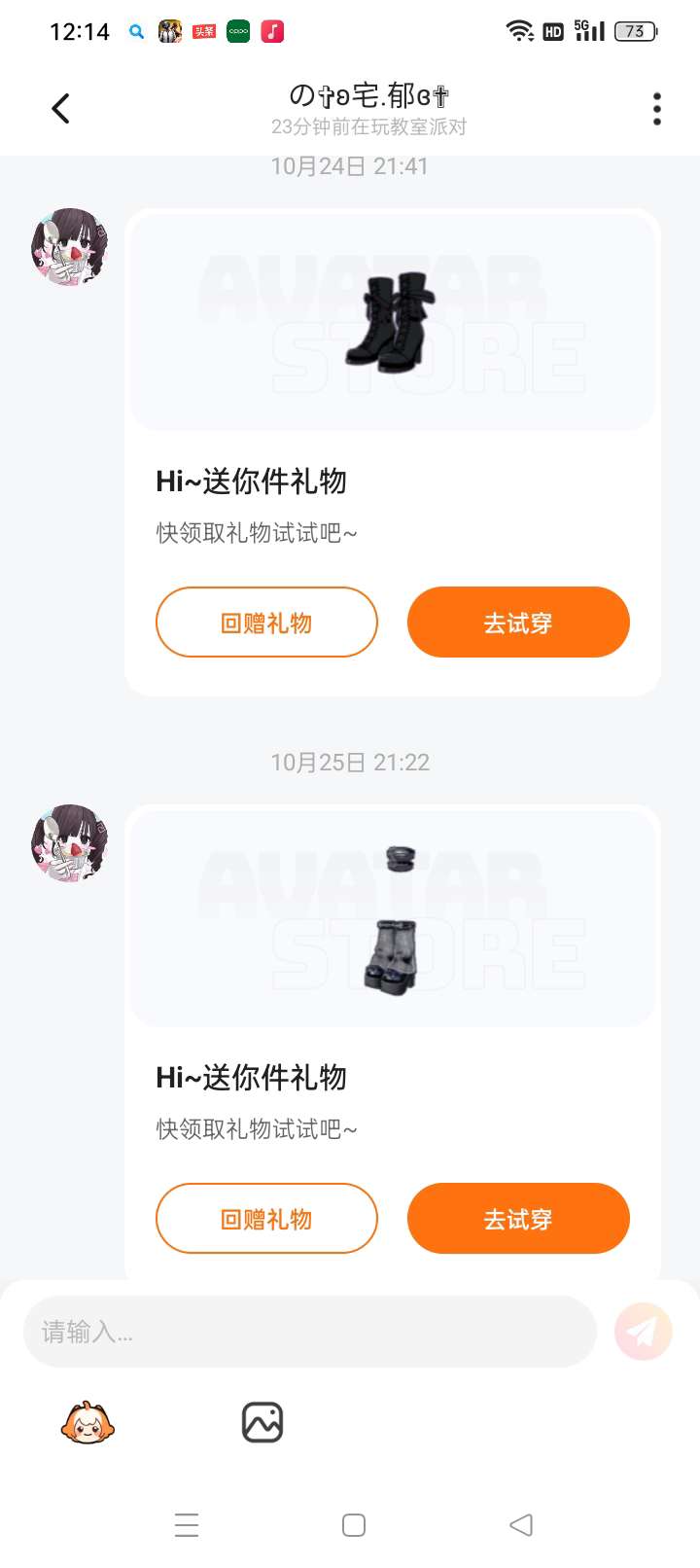Focus the 请输入 message field
Viewport: 700px width, 1568px height.
pyautogui.click(x=309, y=1332)
